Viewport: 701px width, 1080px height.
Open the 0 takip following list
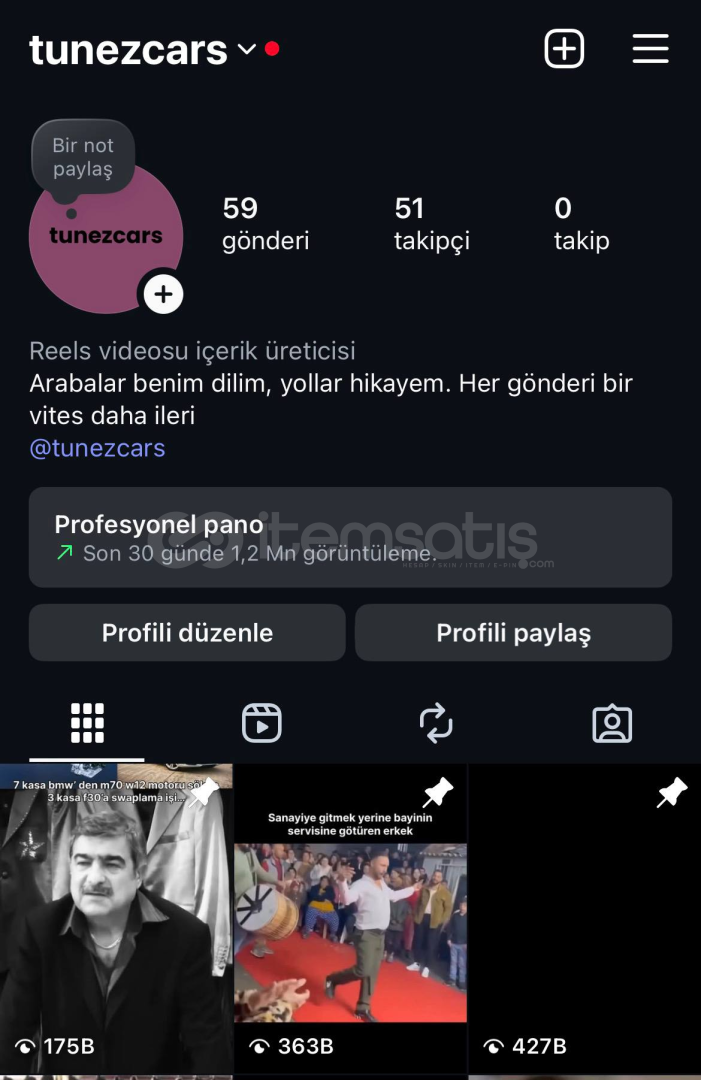tap(581, 223)
